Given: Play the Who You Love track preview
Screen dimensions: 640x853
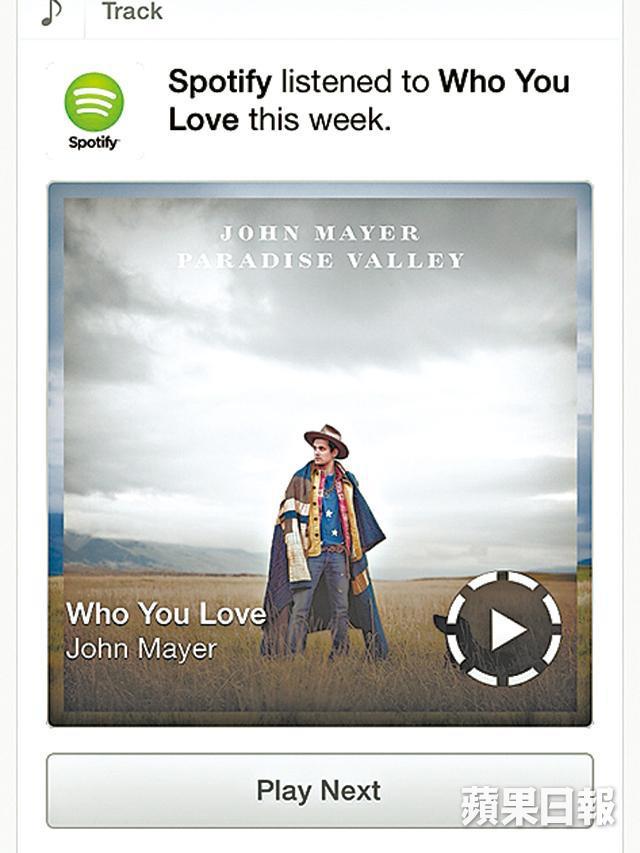Looking at the screenshot, I should pos(503,629).
